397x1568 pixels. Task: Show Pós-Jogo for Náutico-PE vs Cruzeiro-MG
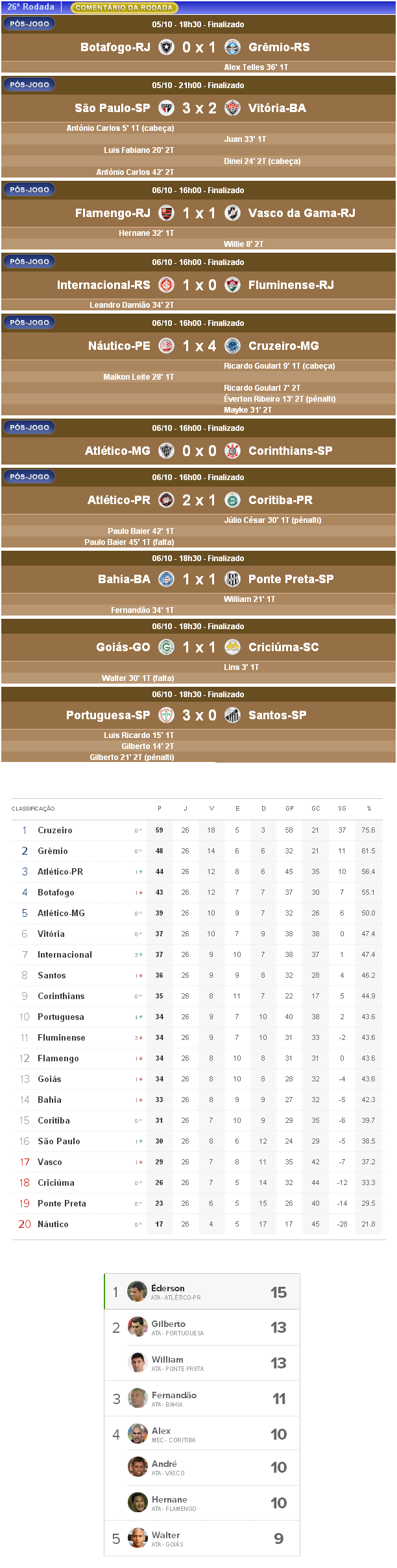(29, 323)
